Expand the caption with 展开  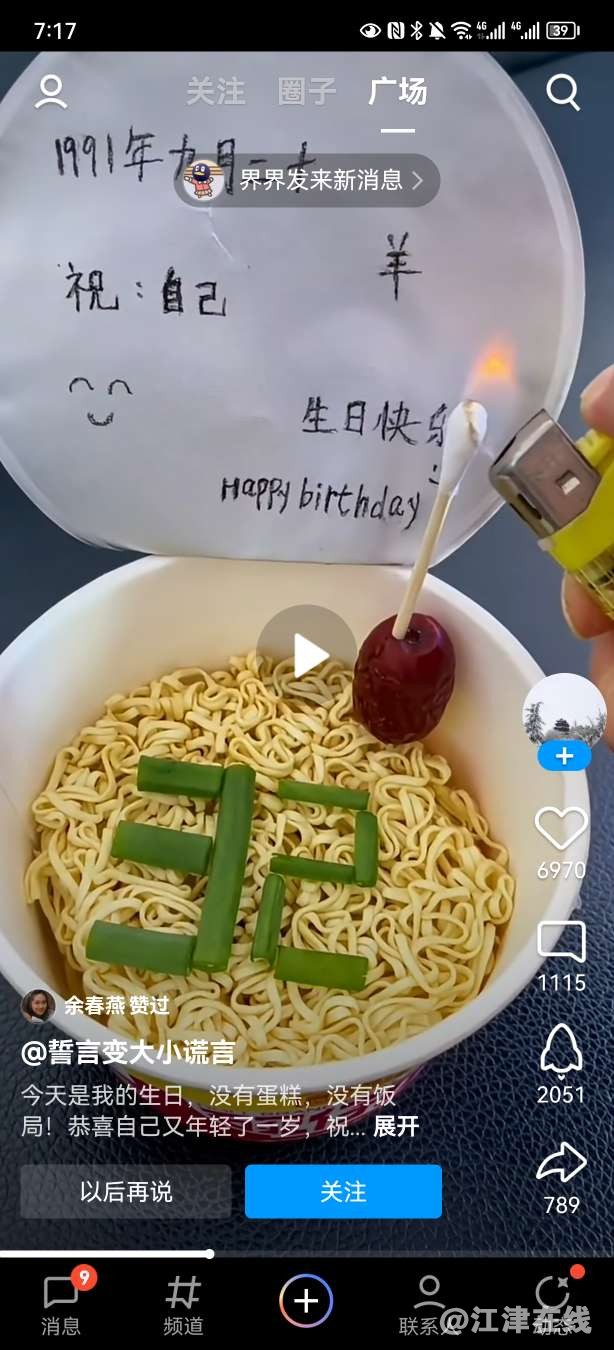coord(396,1126)
